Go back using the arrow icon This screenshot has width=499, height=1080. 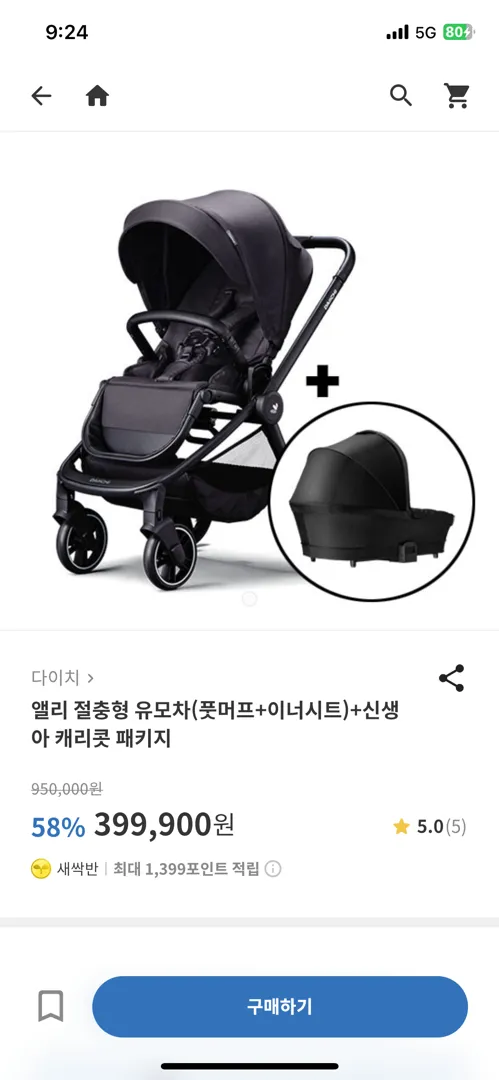click(x=41, y=96)
